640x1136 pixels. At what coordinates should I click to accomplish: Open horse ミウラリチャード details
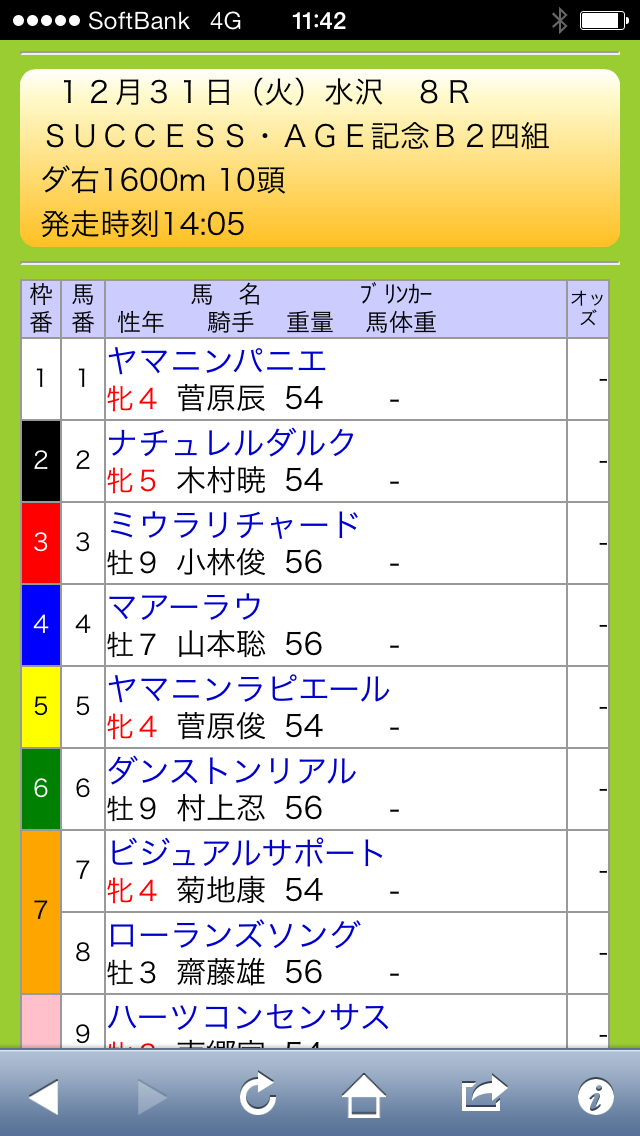[x=233, y=524]
